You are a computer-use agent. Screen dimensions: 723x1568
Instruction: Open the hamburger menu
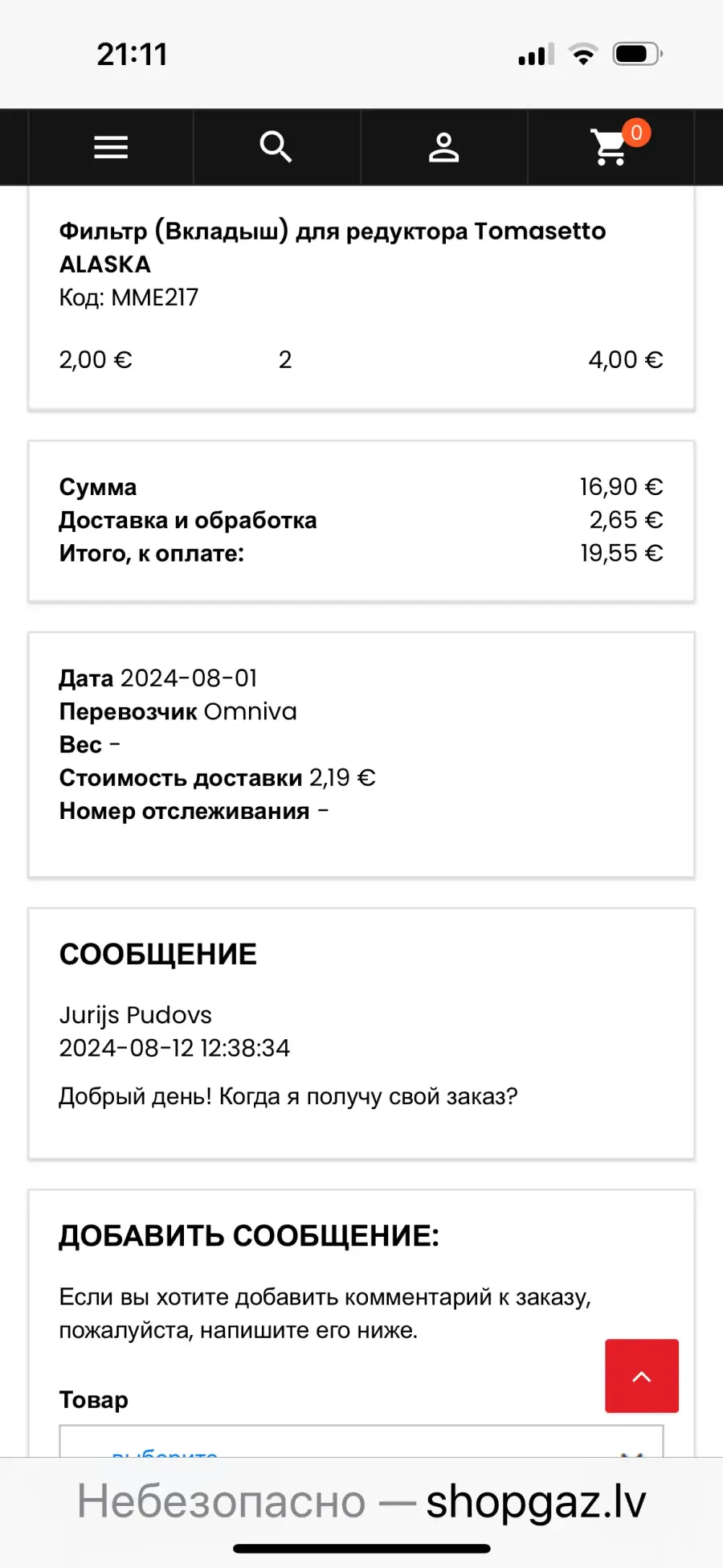(111, 148)
